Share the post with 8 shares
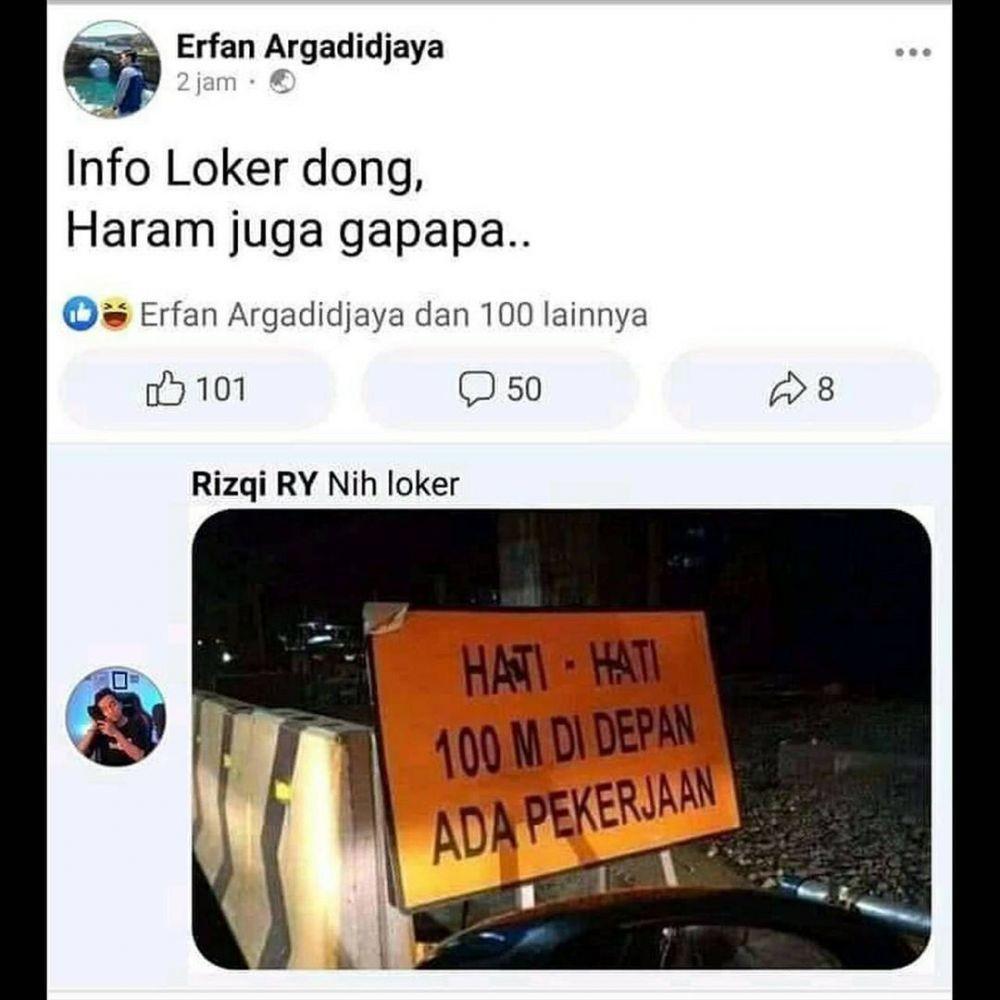The width and height of the screenshot is (1000, 1000). coord(801,389)
